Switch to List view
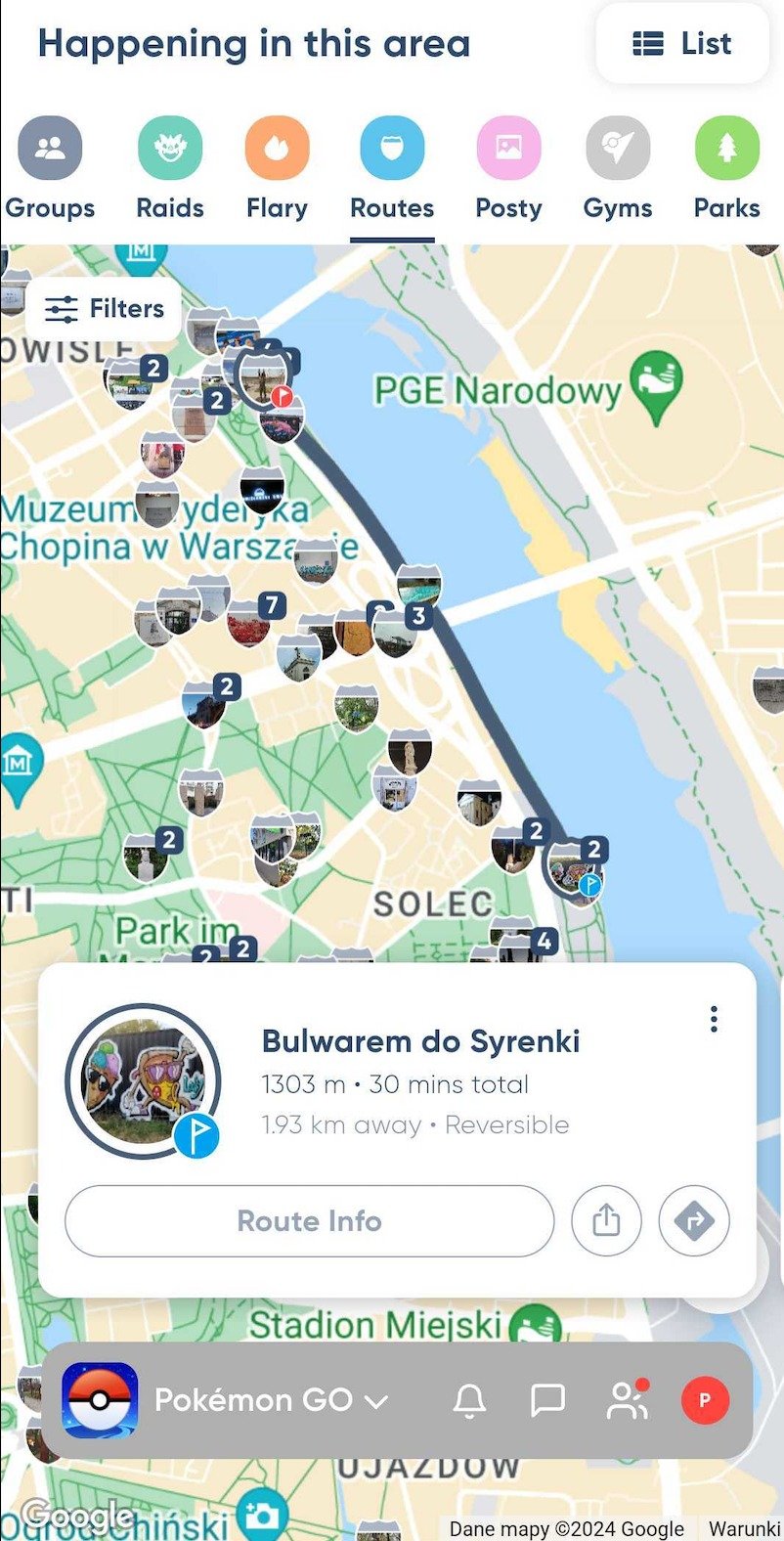784x1541 pixels. click(682, 44)
